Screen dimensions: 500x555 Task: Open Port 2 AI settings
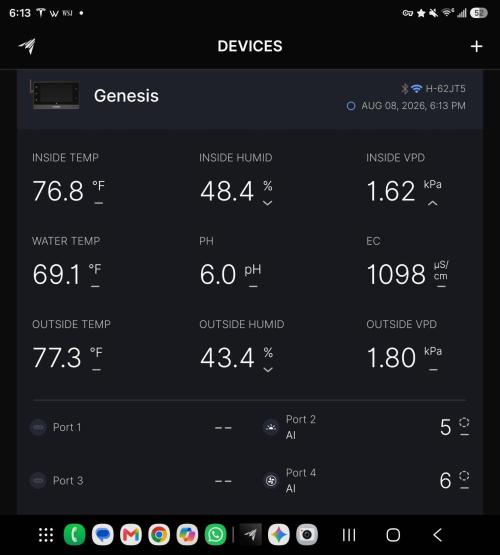[x=366, y=427]
